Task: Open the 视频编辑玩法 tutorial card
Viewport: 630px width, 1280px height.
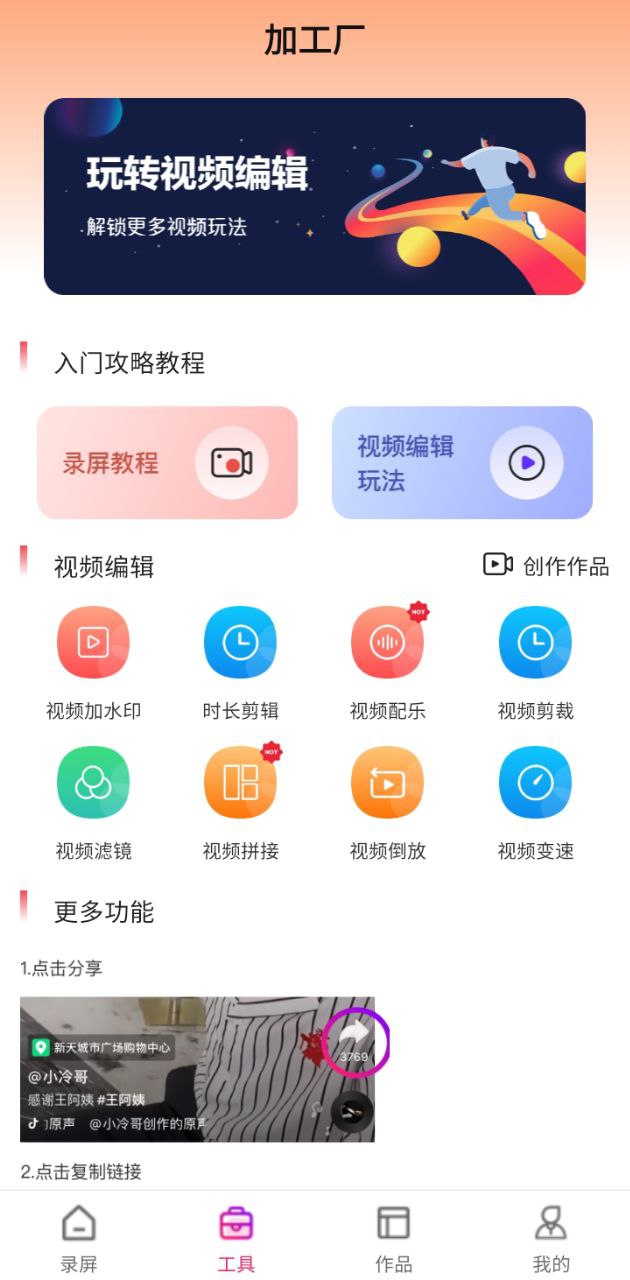Action: click(462, 463)
